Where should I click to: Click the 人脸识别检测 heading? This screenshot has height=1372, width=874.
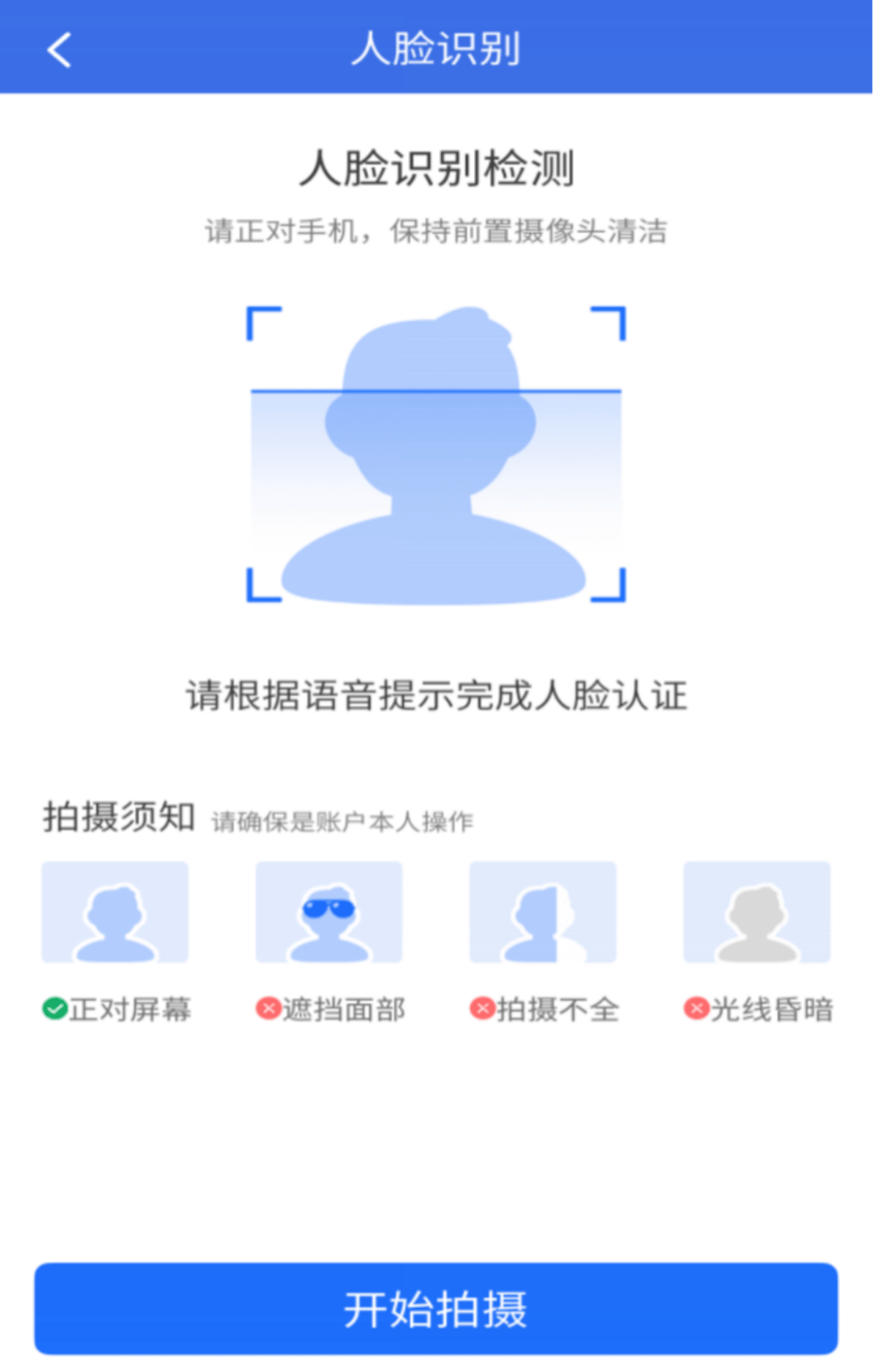pos(437,168)
